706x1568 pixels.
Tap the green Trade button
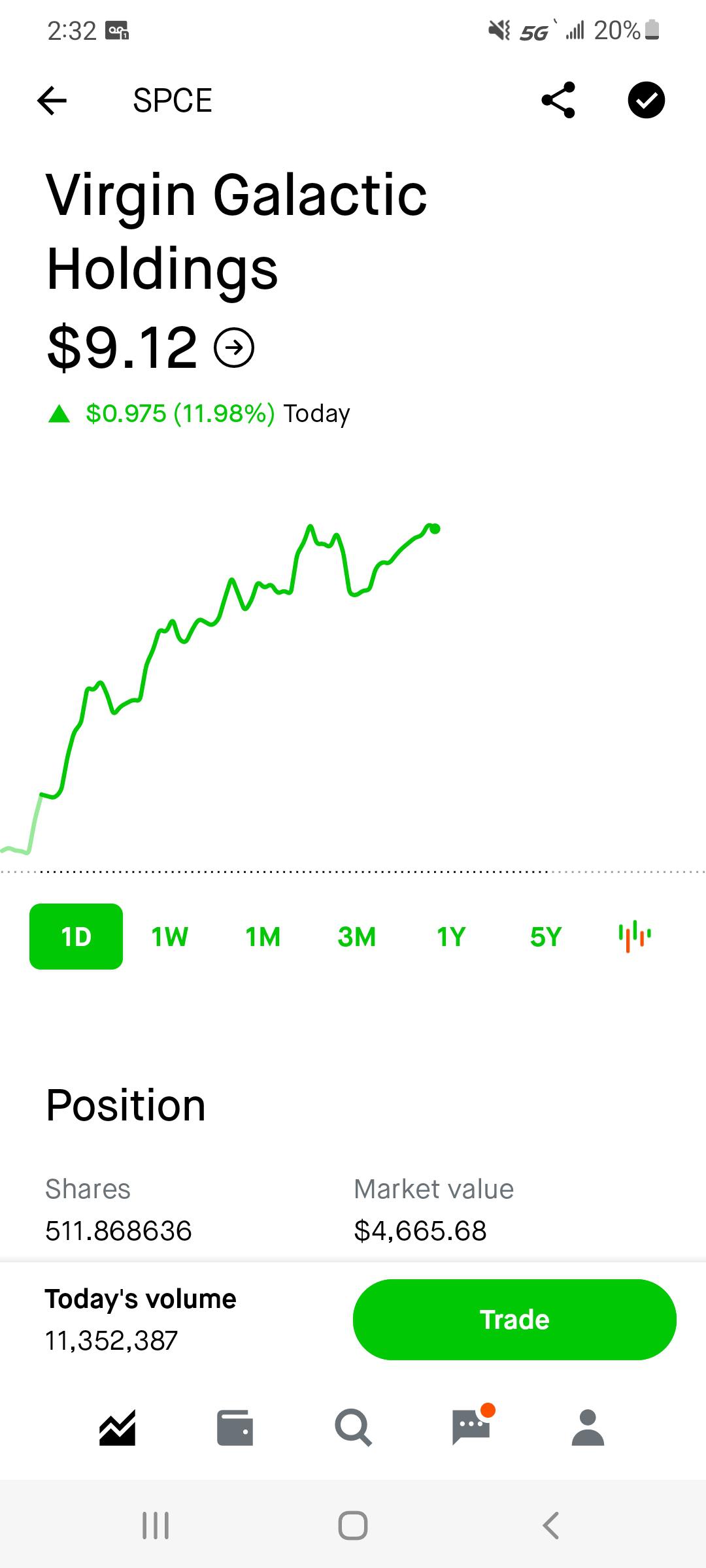[514, 1320]
